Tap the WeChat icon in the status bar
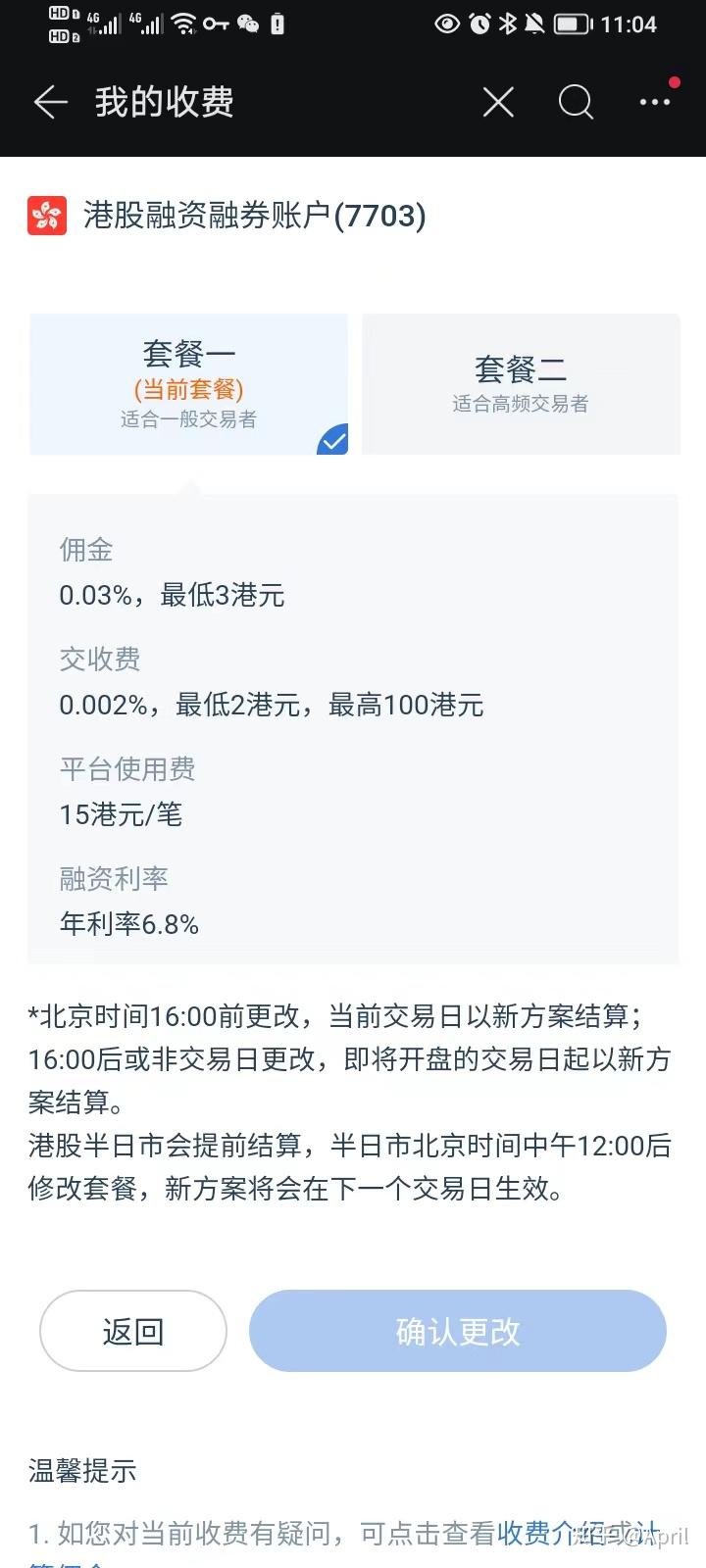The width and height of the screenshot is (706, 1568). (x=249, y=24)
